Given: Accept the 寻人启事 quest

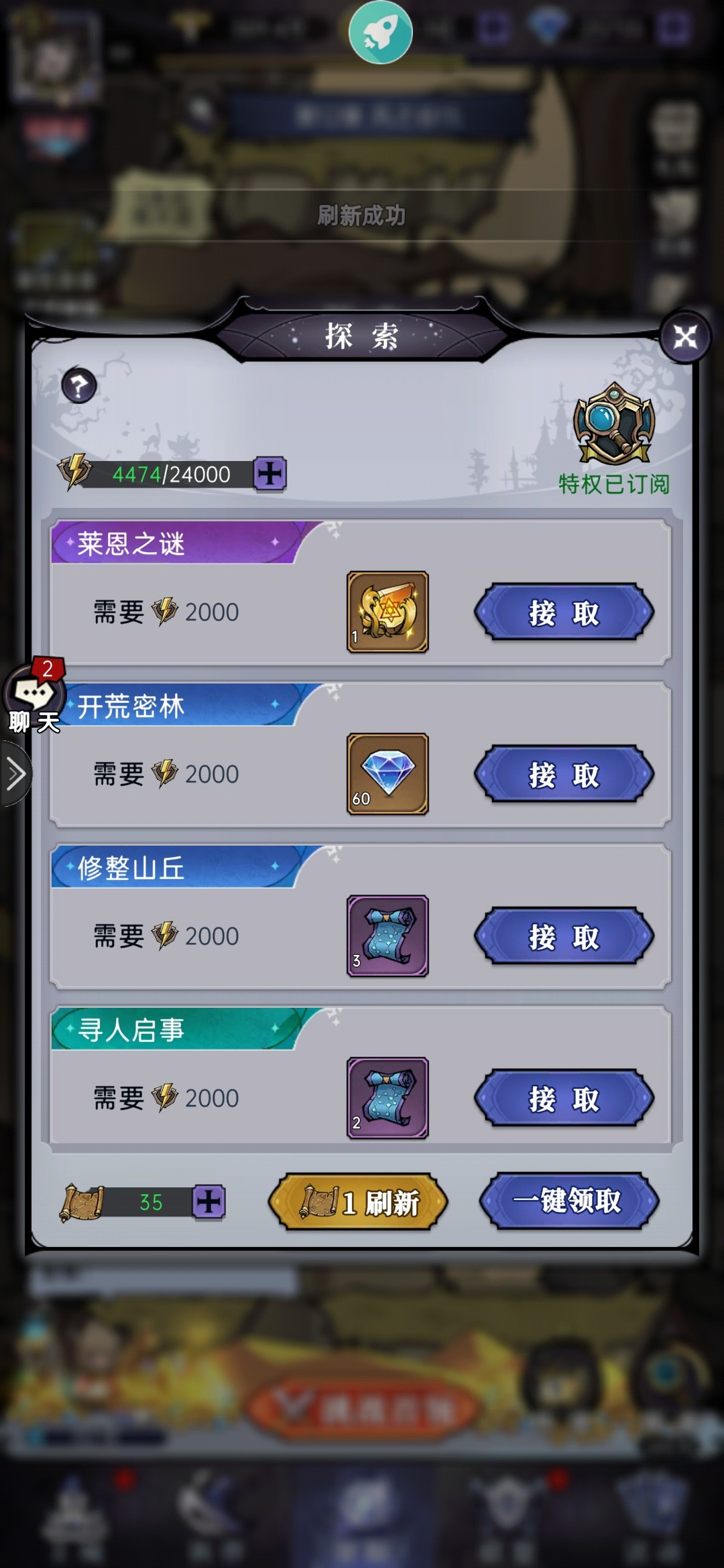Looking at the screenshot, I should [564, 1099].
